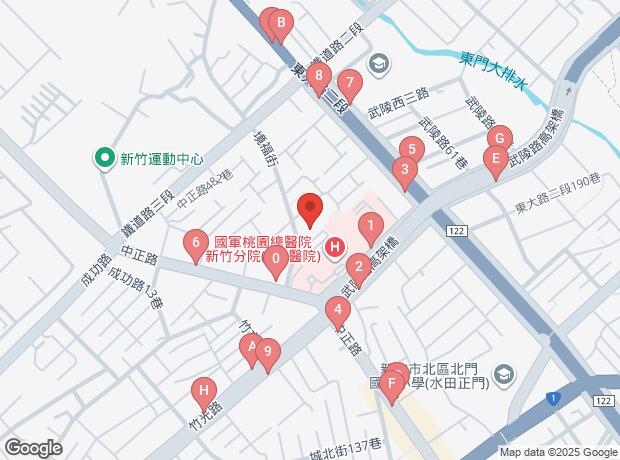
Task: Open map marker 8
Action: [x=267, y=352]
